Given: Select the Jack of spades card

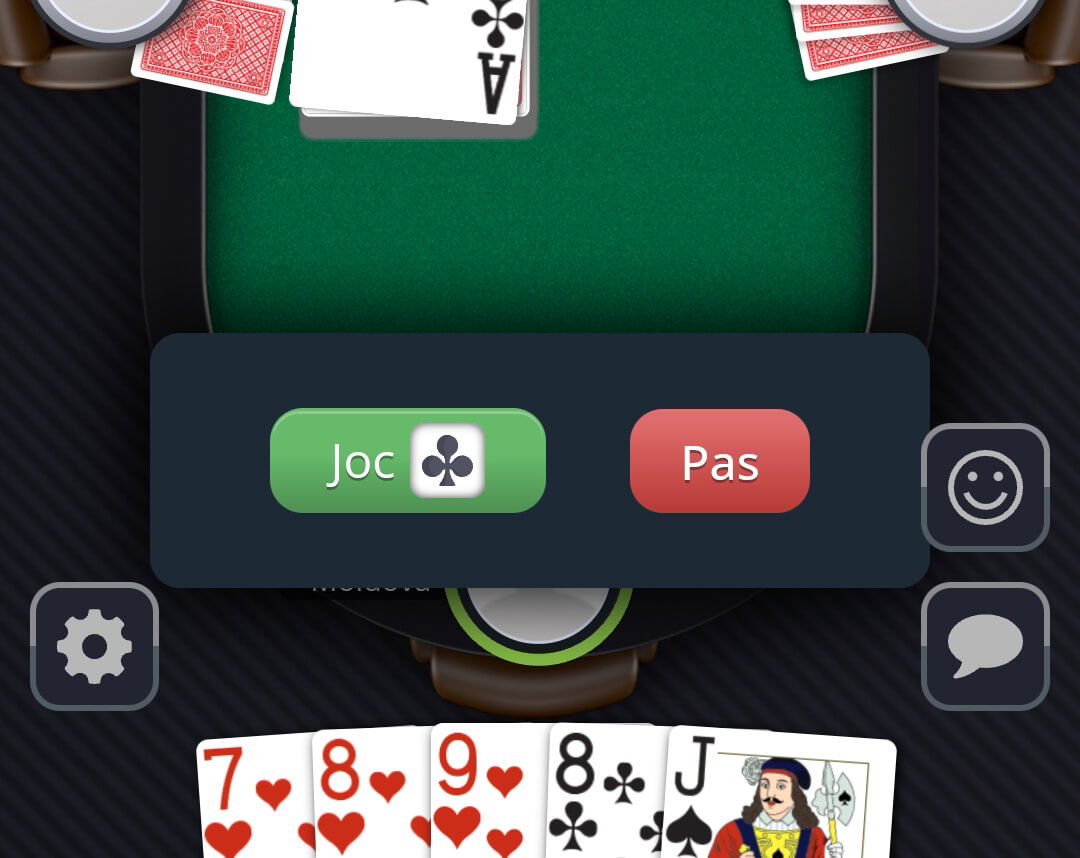Looking at the screenshot, I should coord(780,800).
